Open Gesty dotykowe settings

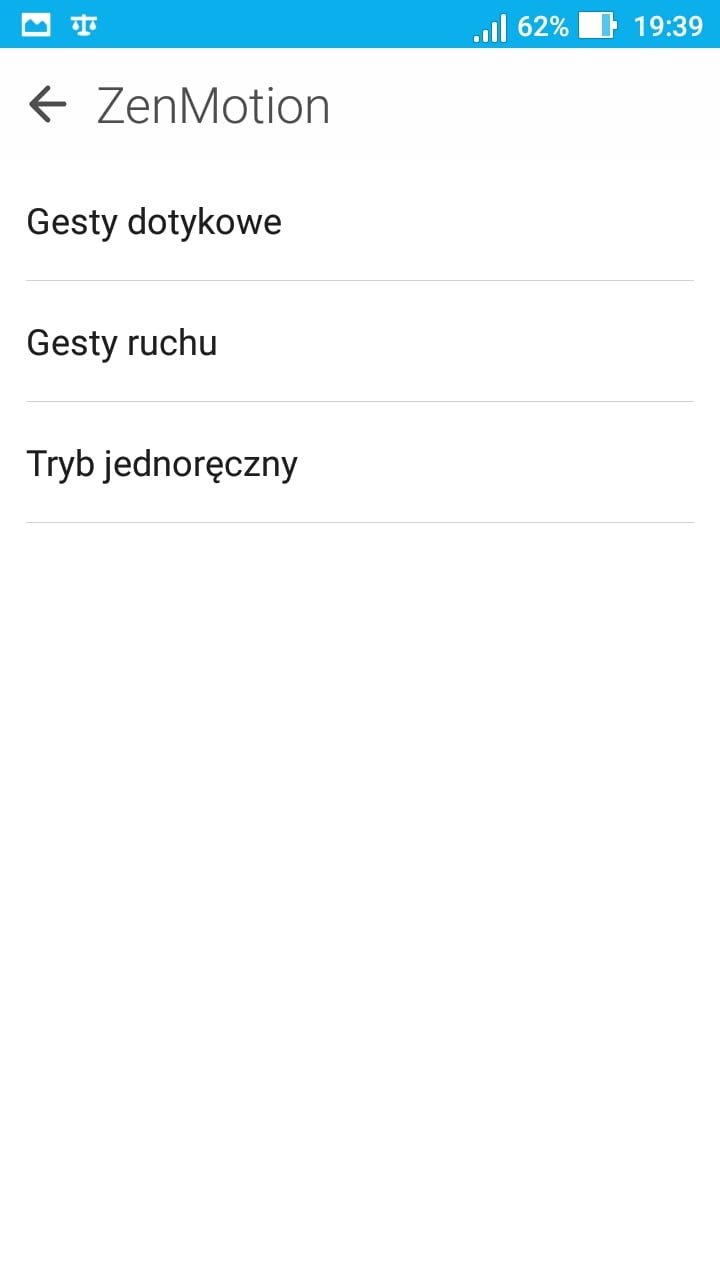(x=154, y=221)
